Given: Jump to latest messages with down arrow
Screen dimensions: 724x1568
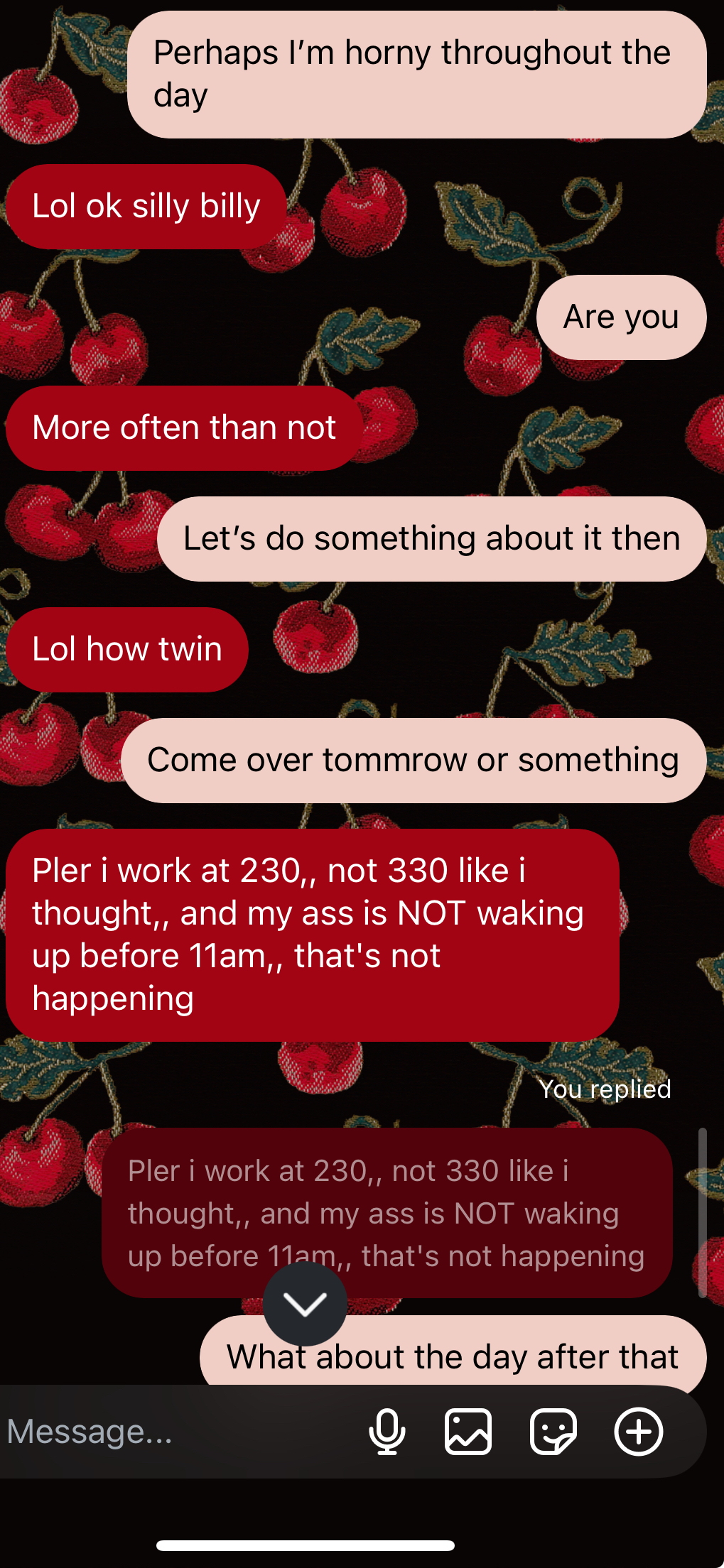Looking at the screenshot, I should [306, 1304].
